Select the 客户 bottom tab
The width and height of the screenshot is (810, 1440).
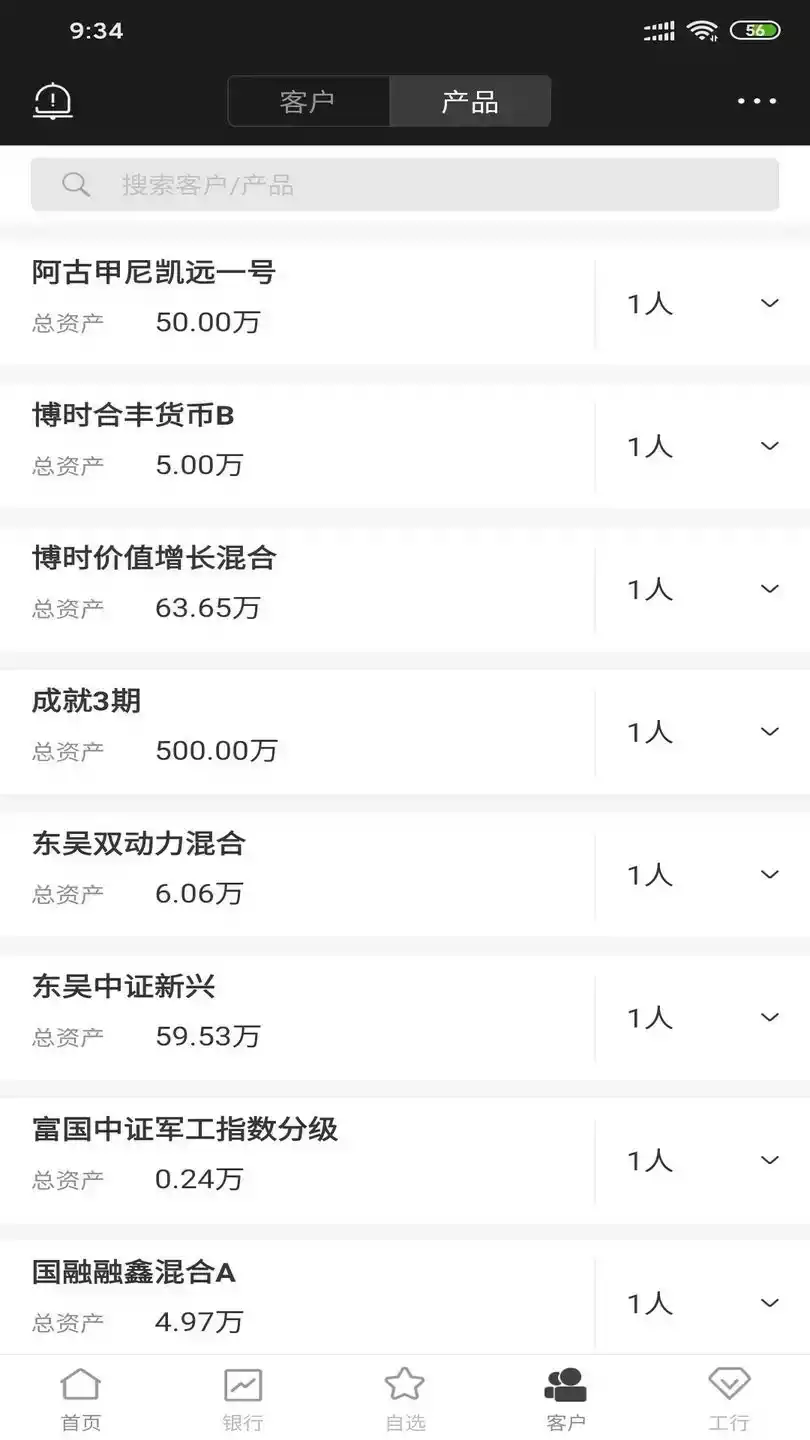pyautogui.click(x=566, y=1398)
